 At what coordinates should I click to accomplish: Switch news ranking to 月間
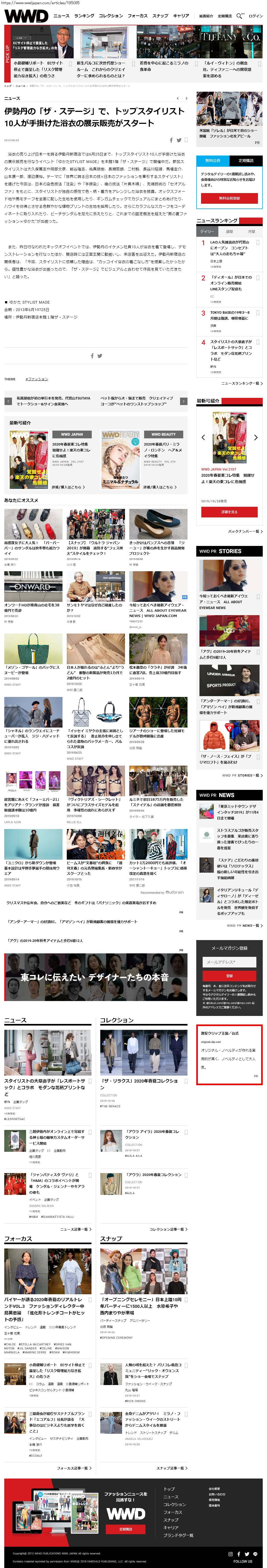pyautogui.click(x=251, y=231)
